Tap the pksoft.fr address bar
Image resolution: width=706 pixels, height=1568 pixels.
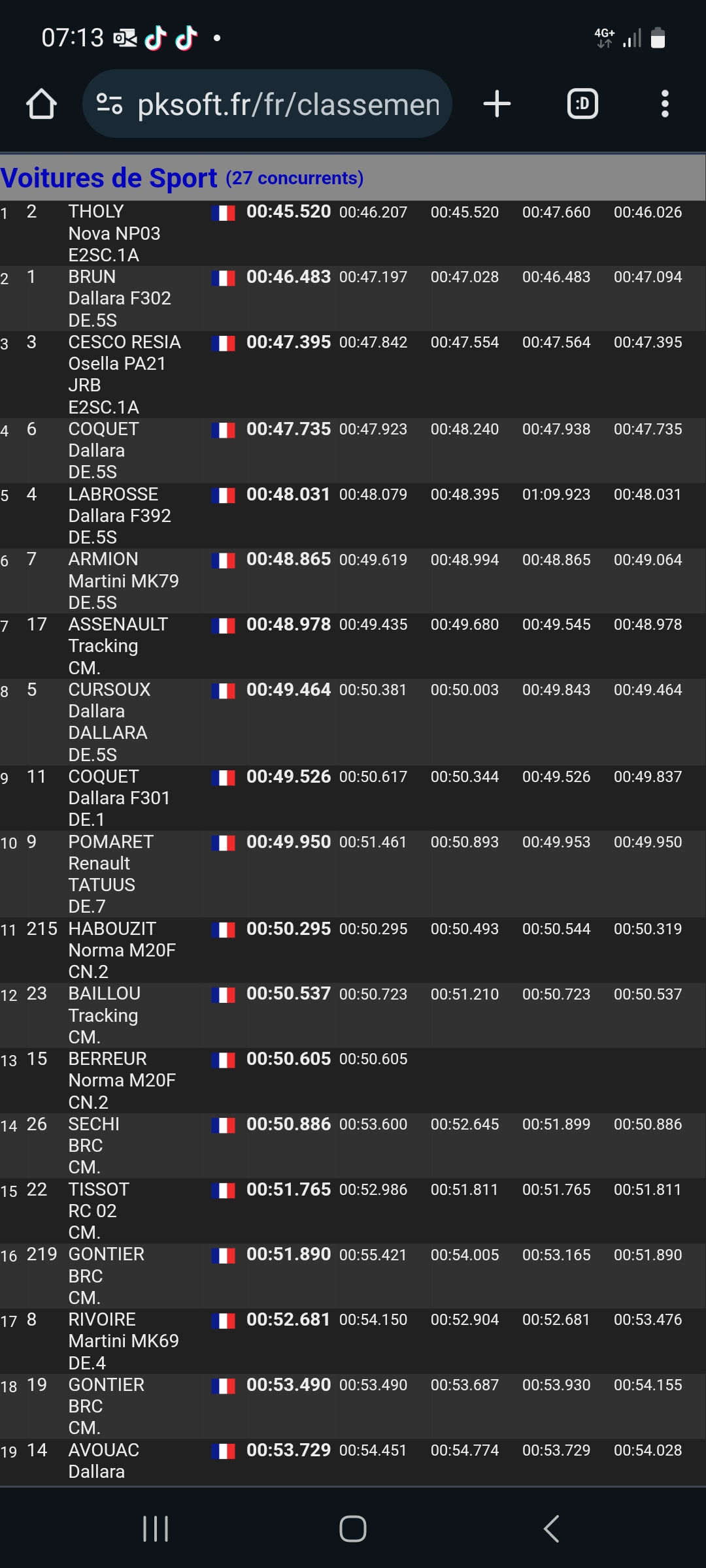pyautogui.click(x=288, y=105)
